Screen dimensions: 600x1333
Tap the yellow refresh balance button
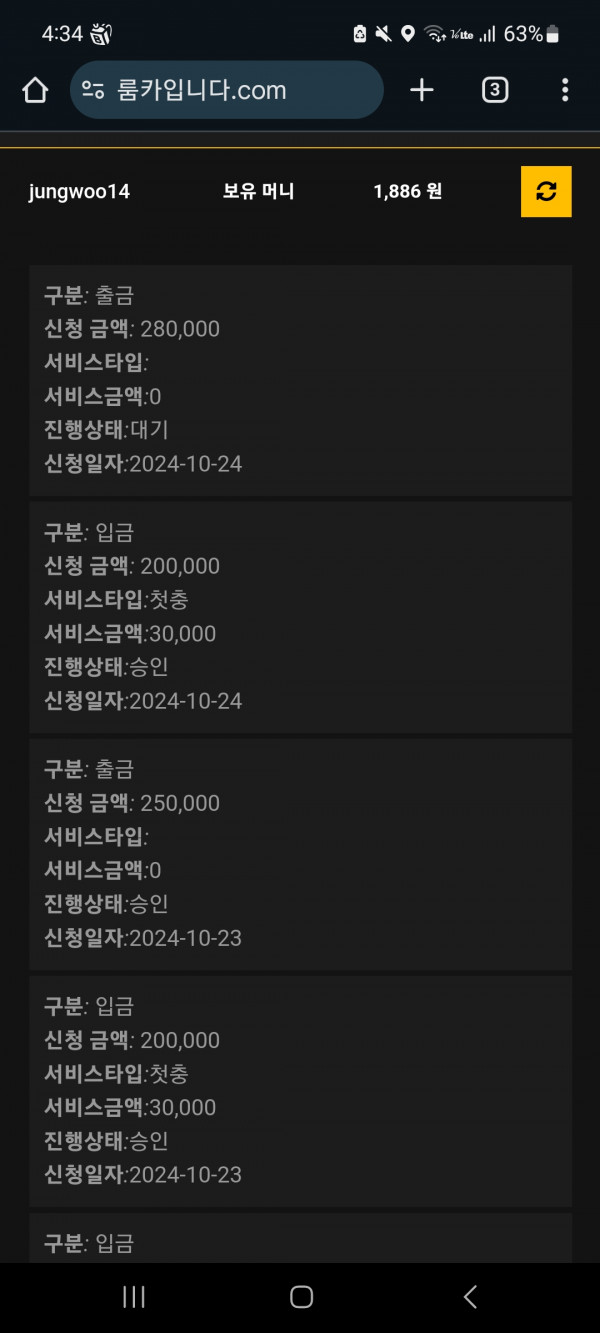(x=546, y=191)
